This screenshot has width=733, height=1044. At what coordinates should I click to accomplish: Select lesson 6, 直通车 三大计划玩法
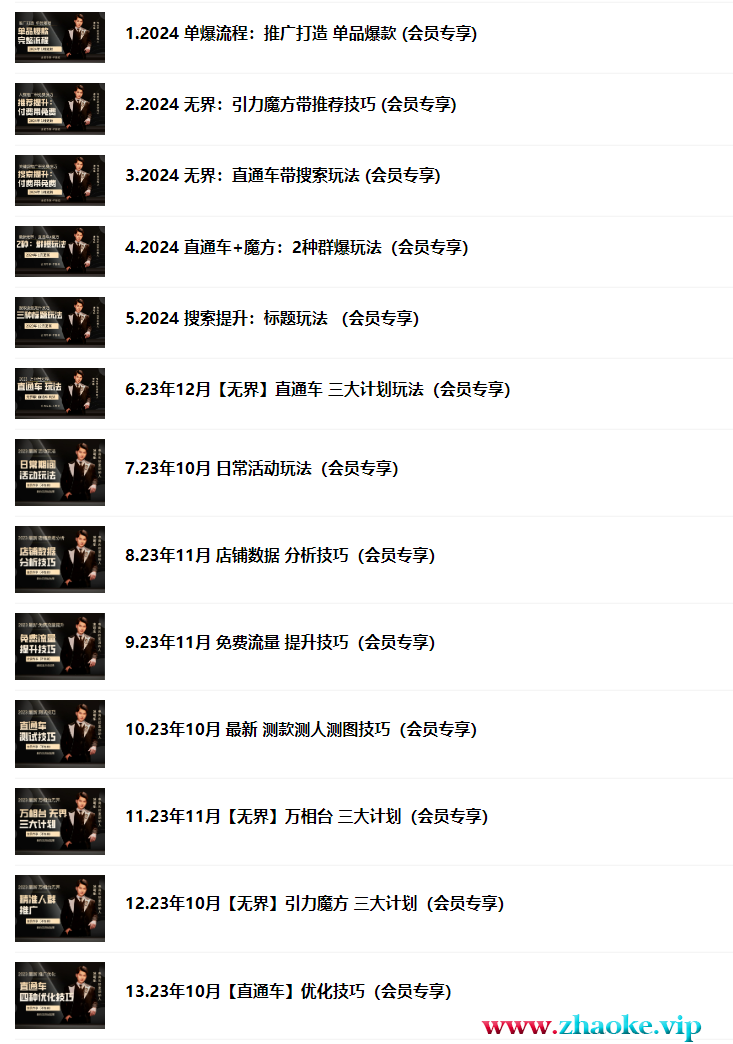tap(317, 389)
